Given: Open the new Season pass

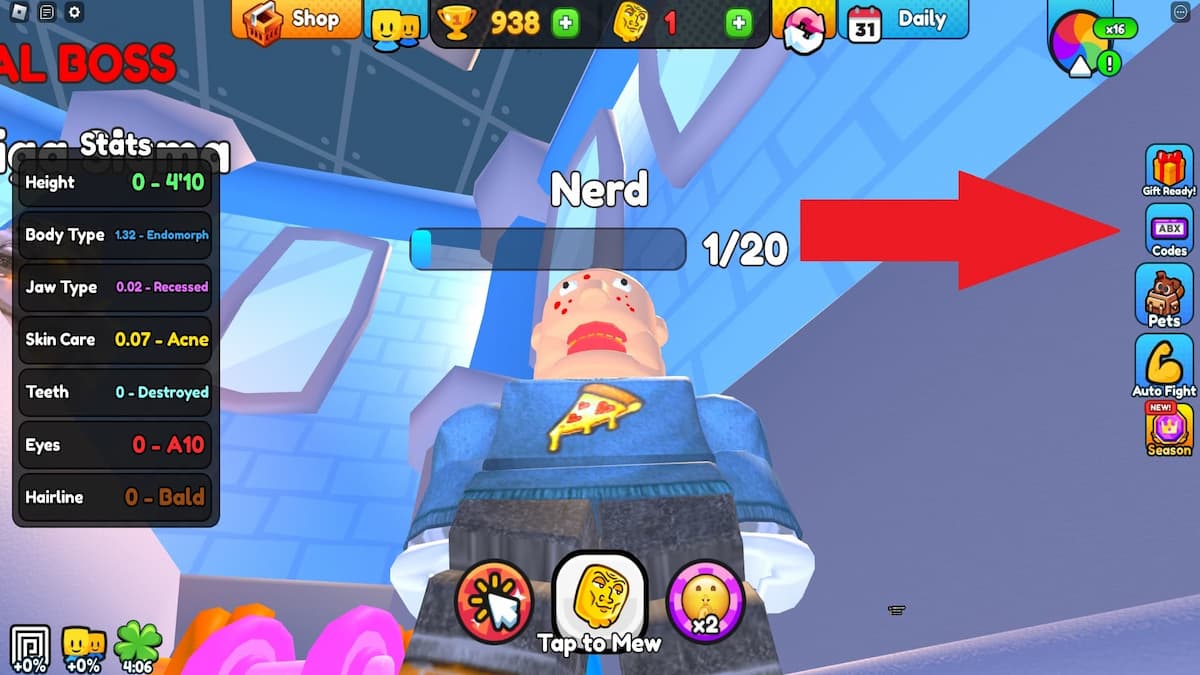Looking at the screenshot, I should [x=1168, y=430].
